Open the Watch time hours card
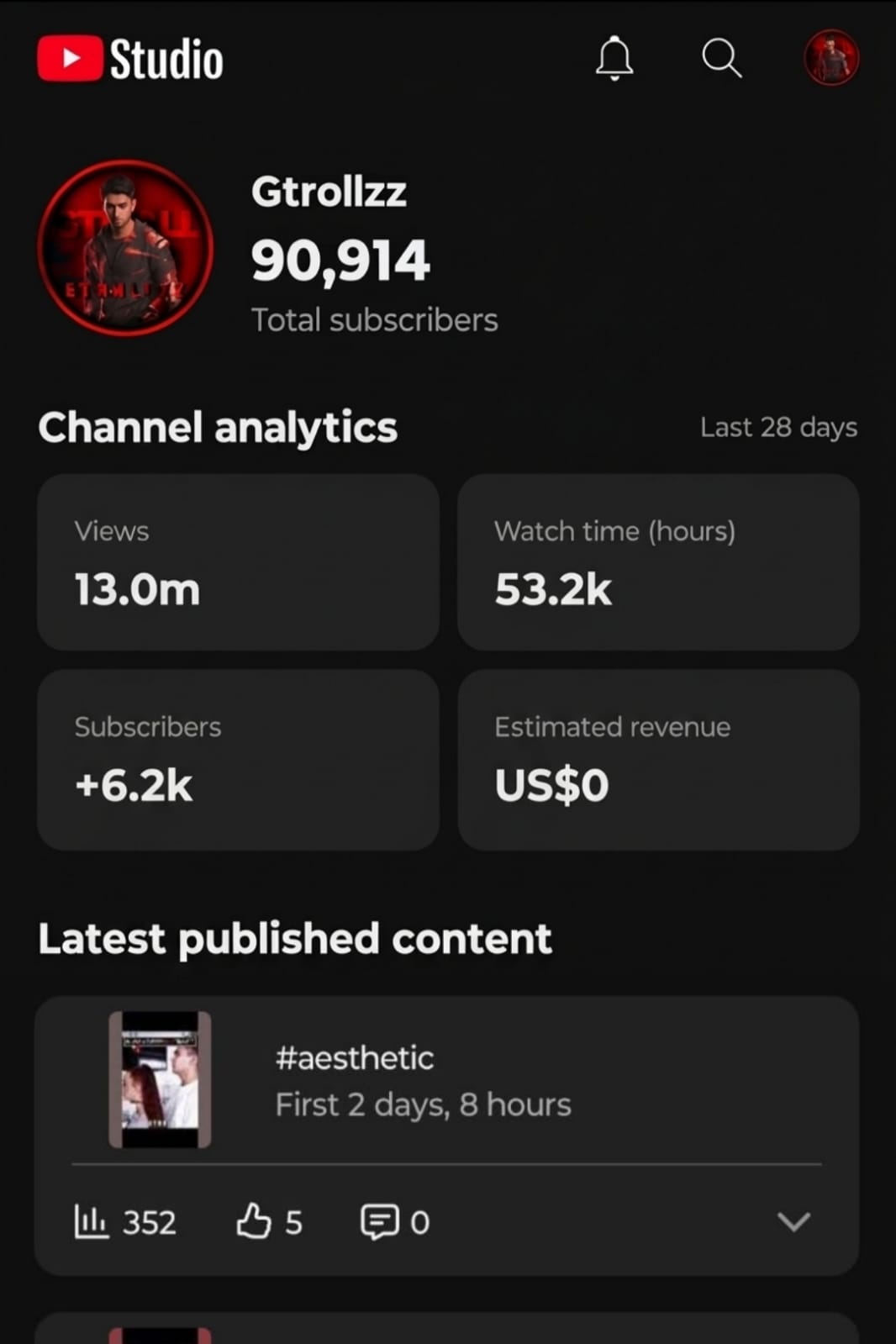The image size is (896, 1344). point(659,562)
